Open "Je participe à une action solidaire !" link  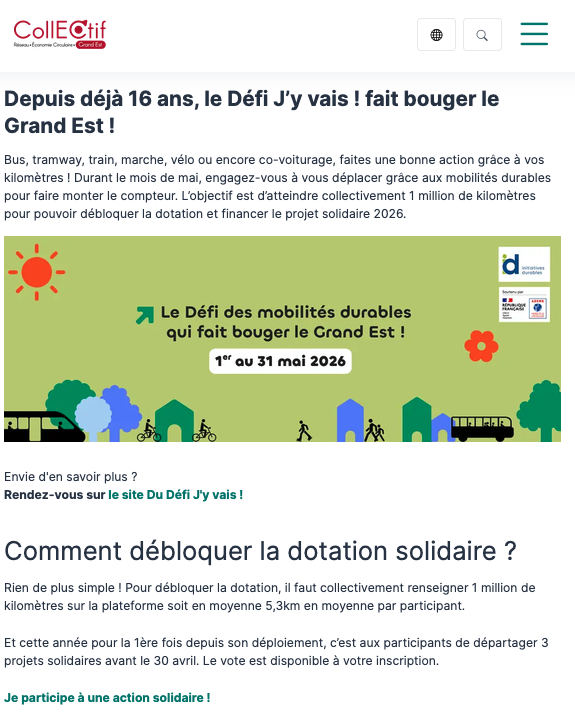tap(107, 697)
